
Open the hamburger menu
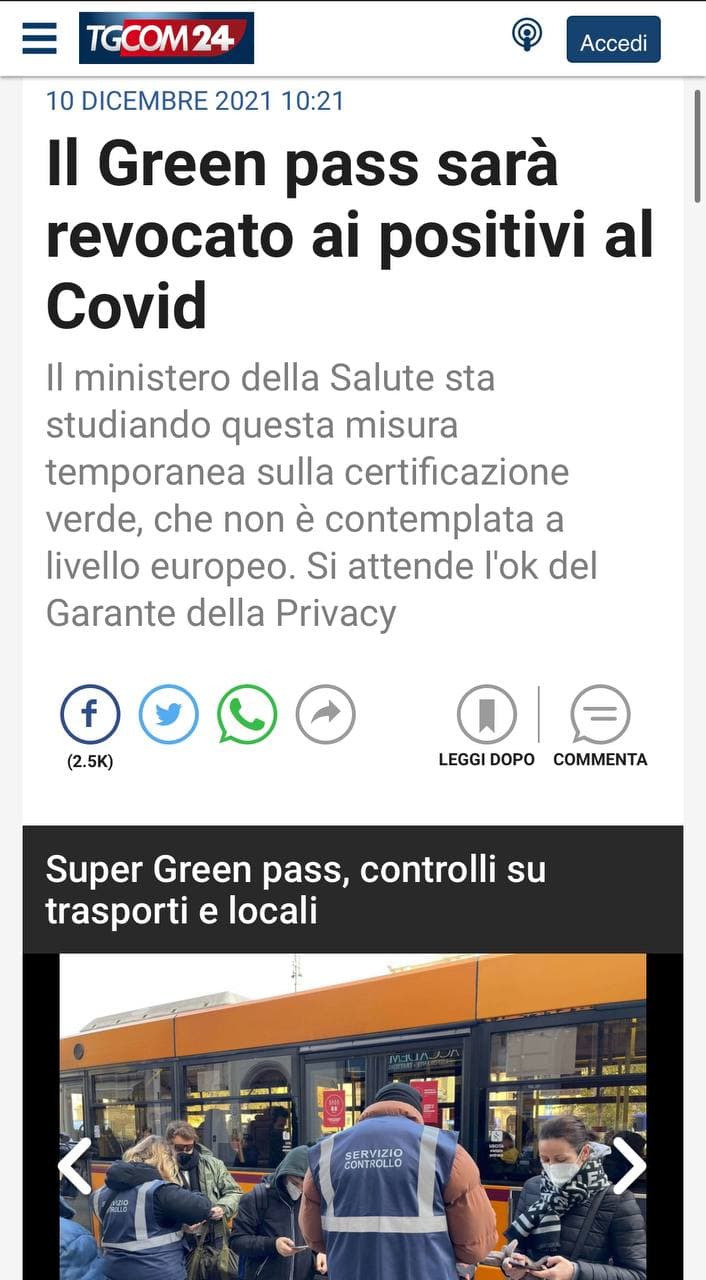tap(40, 39)
